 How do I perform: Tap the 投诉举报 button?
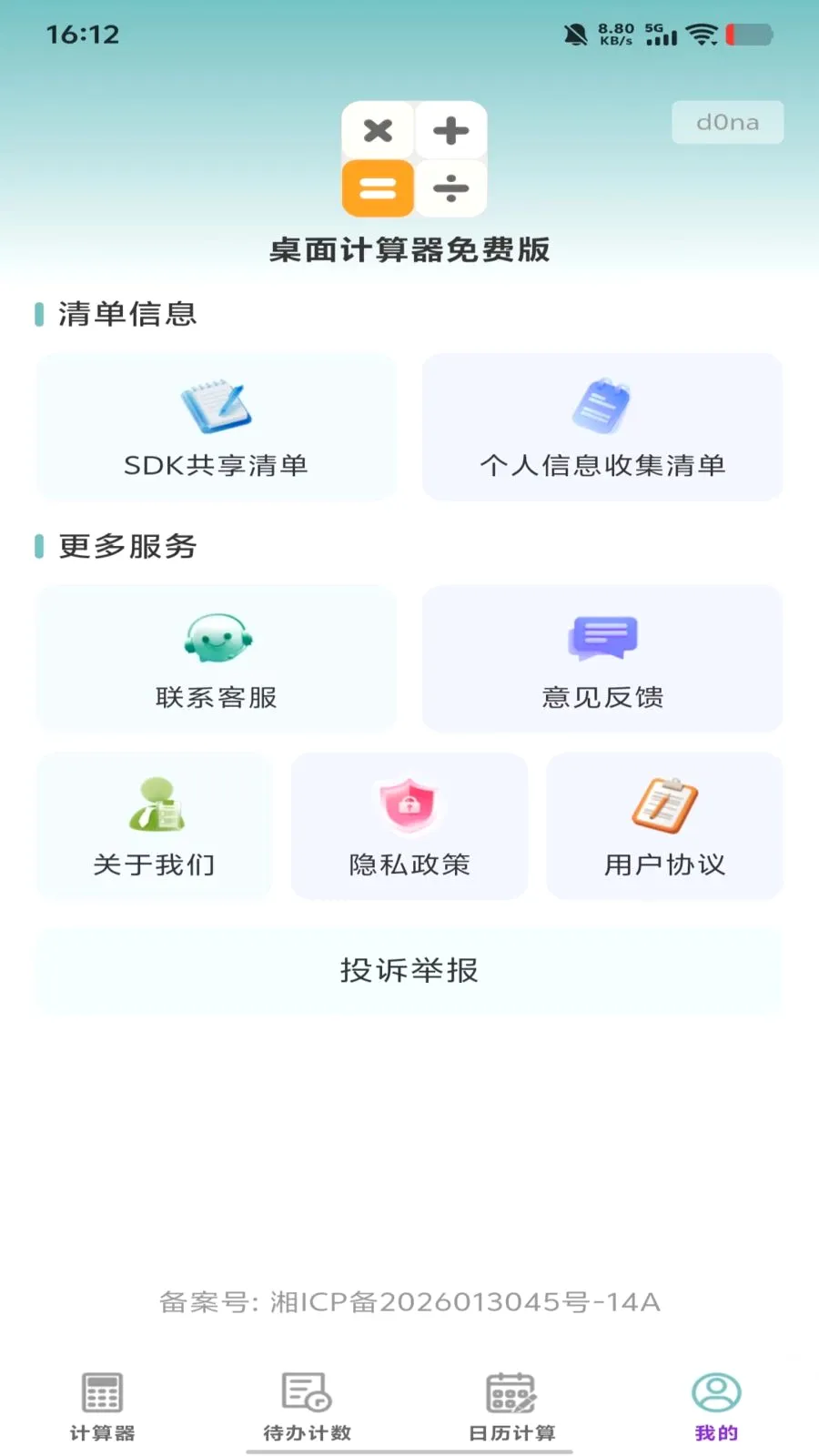(x=409, y=970)
